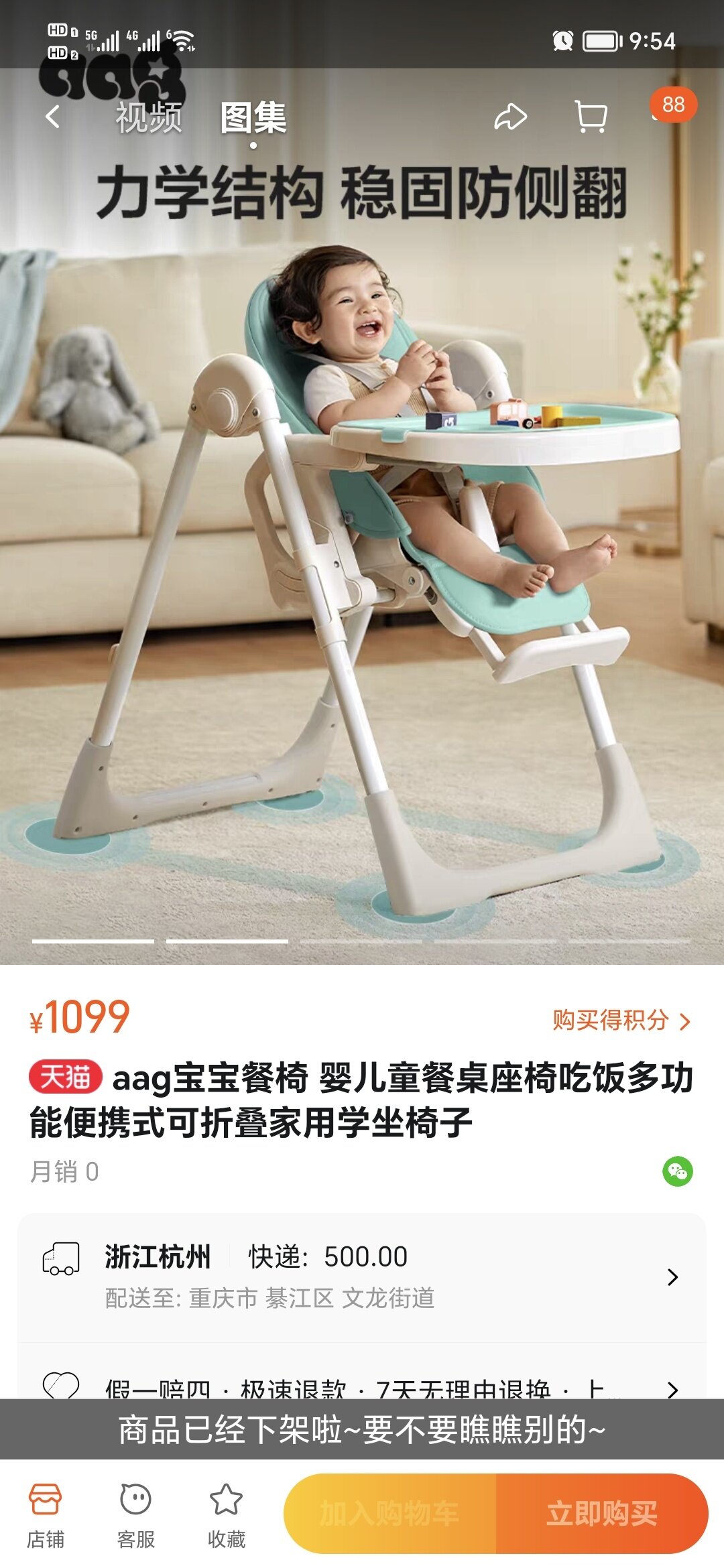724x1568 pixels.
Task: Open the 浙江杭州 delivery info row
Action: click(362, 1277)
